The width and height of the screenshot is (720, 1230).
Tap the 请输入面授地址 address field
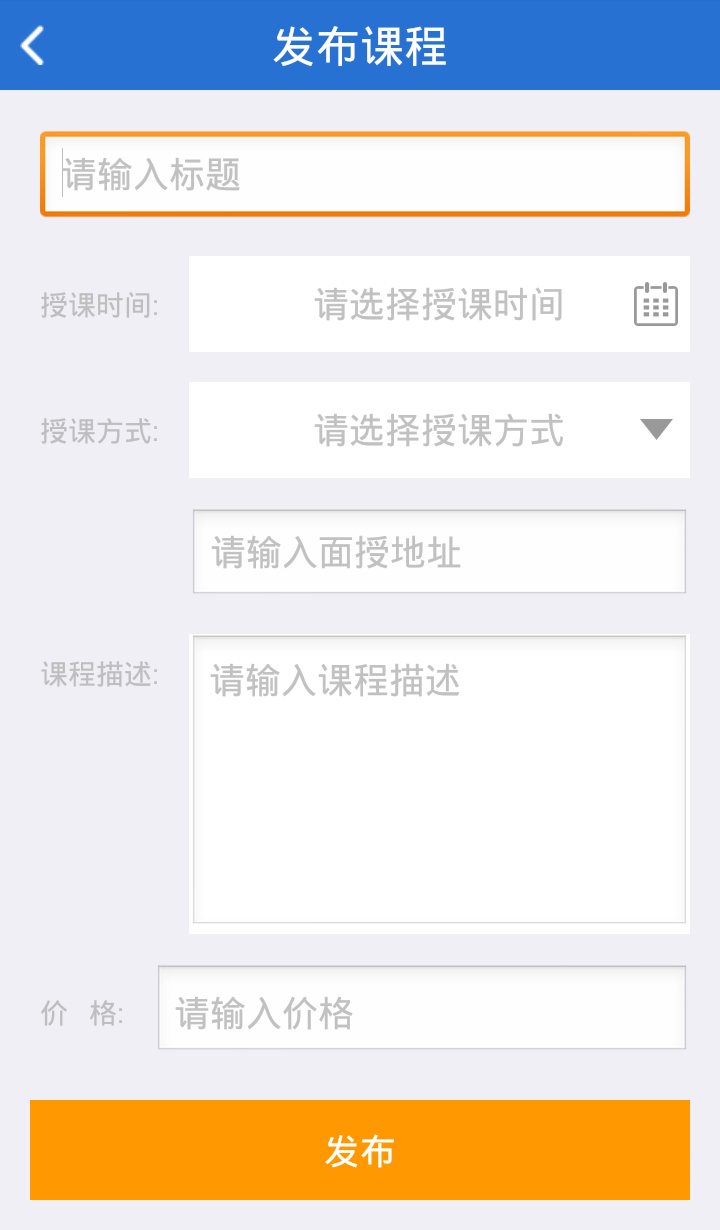tap(439, 552)
